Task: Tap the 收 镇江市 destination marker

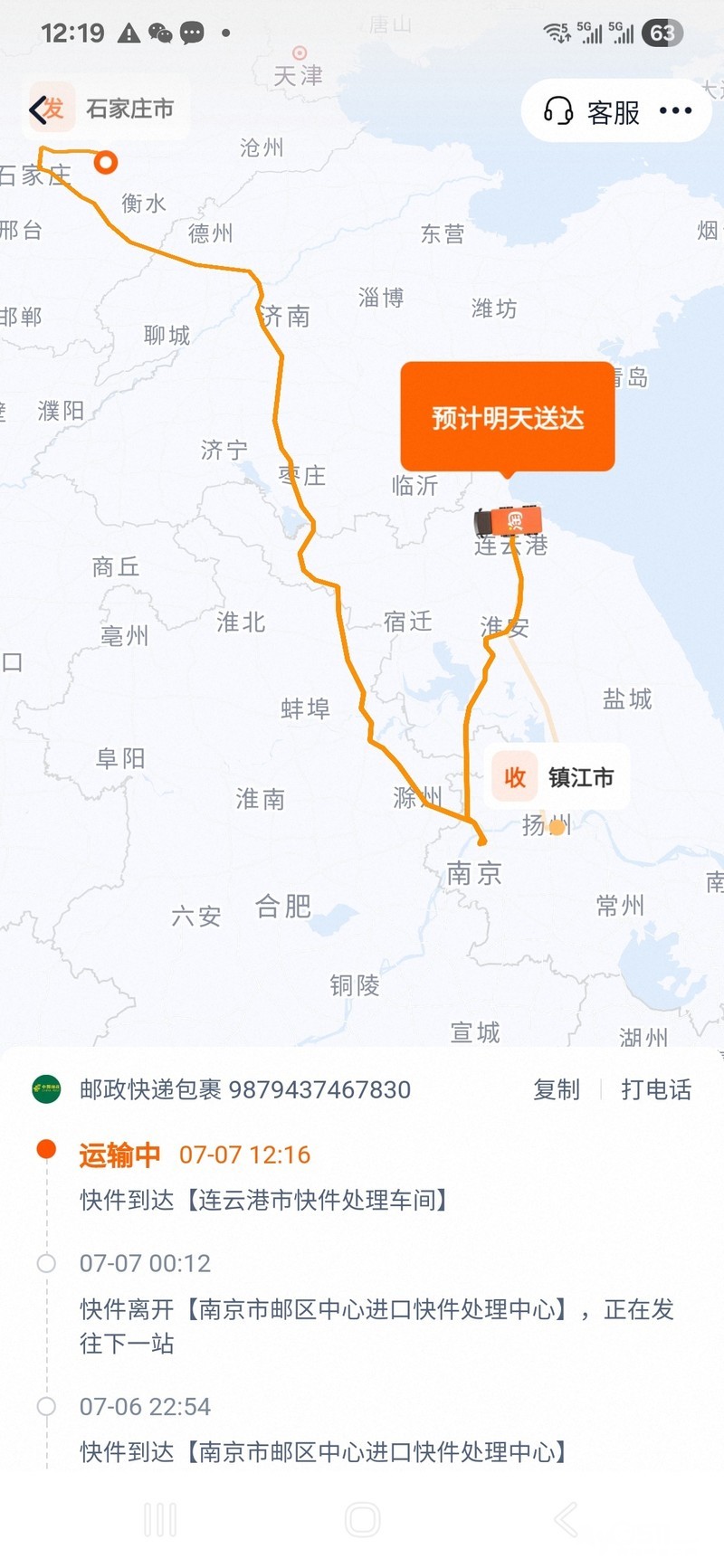Action: point(554,777)
